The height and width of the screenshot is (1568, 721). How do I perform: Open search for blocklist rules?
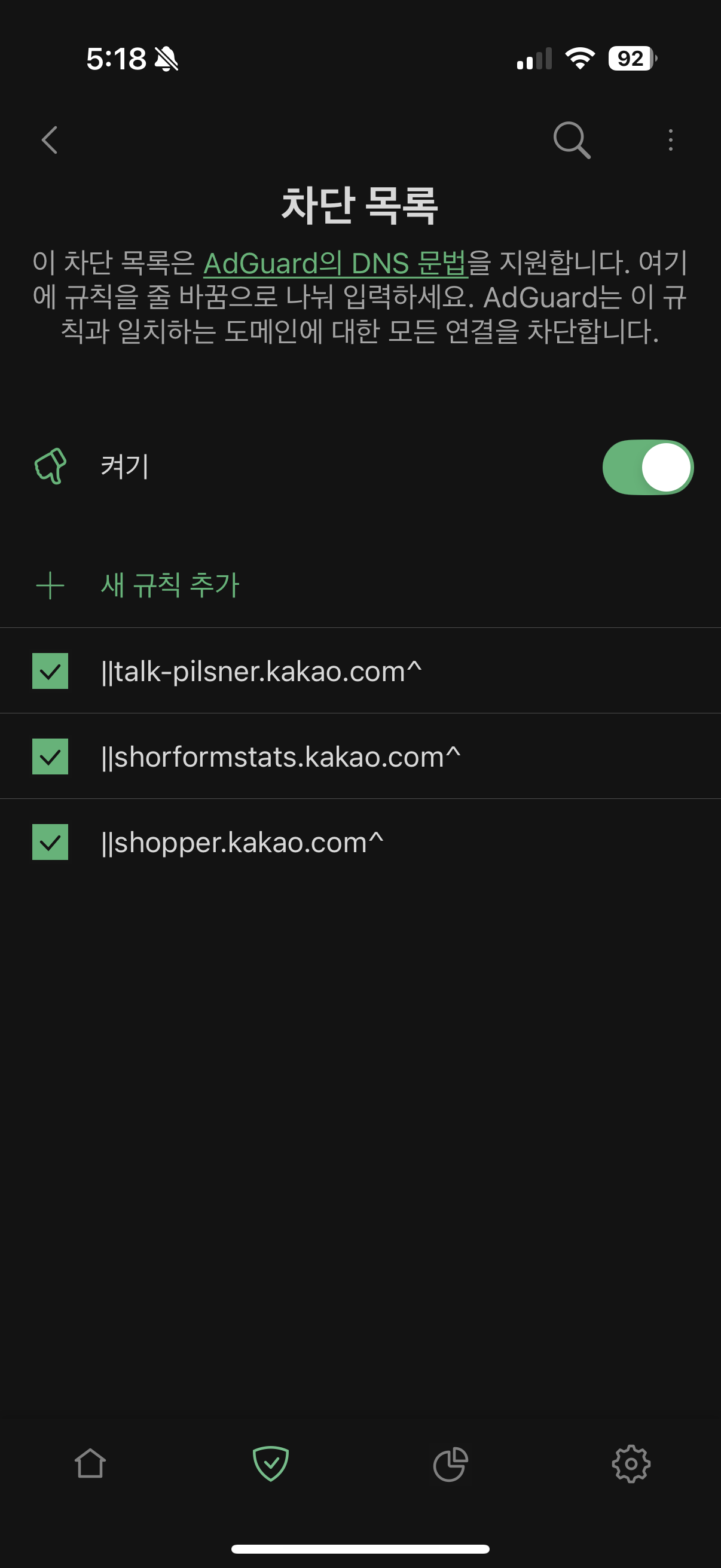(x=572, y=140)
